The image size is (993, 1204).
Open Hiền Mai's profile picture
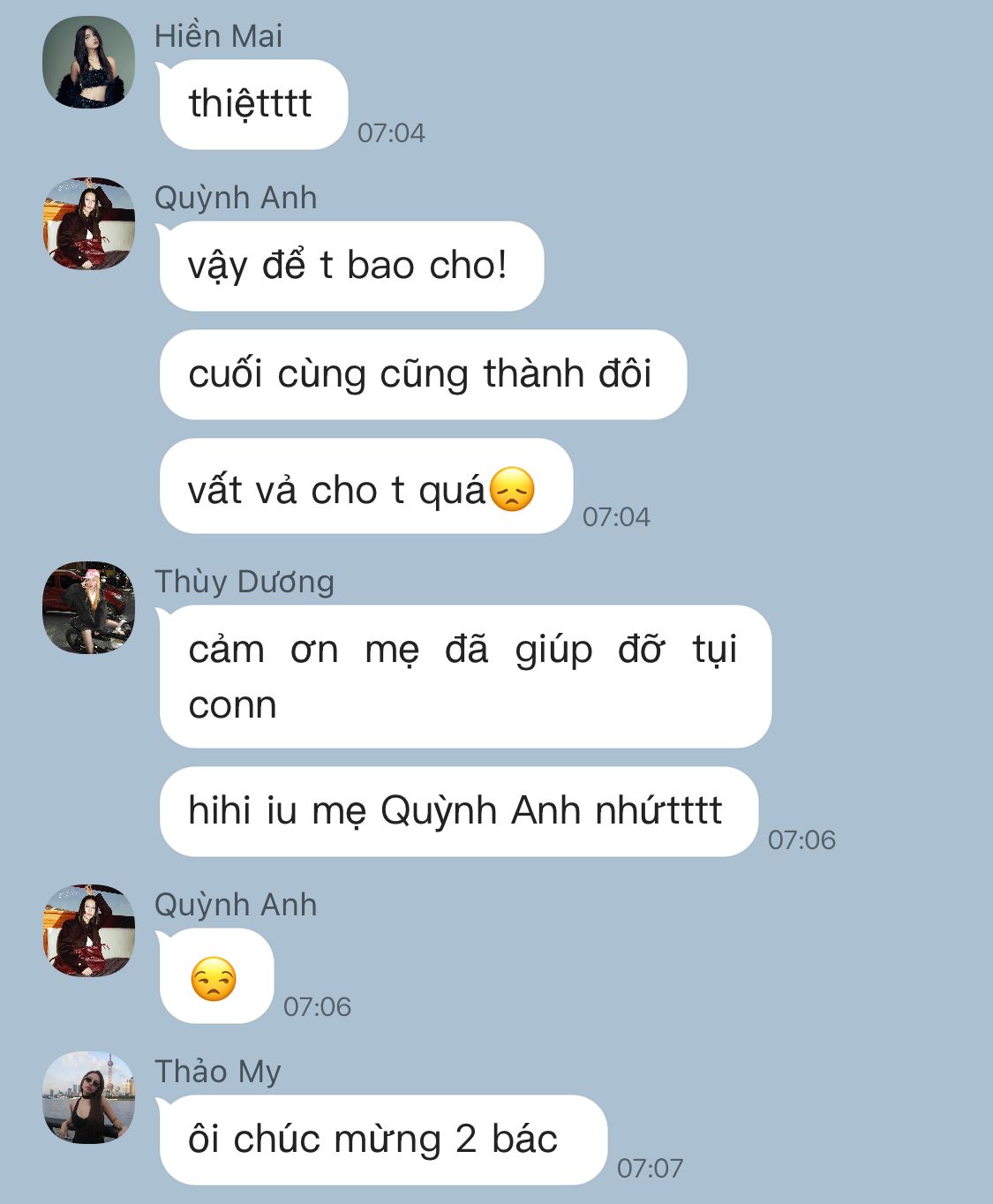click(88, 62)
